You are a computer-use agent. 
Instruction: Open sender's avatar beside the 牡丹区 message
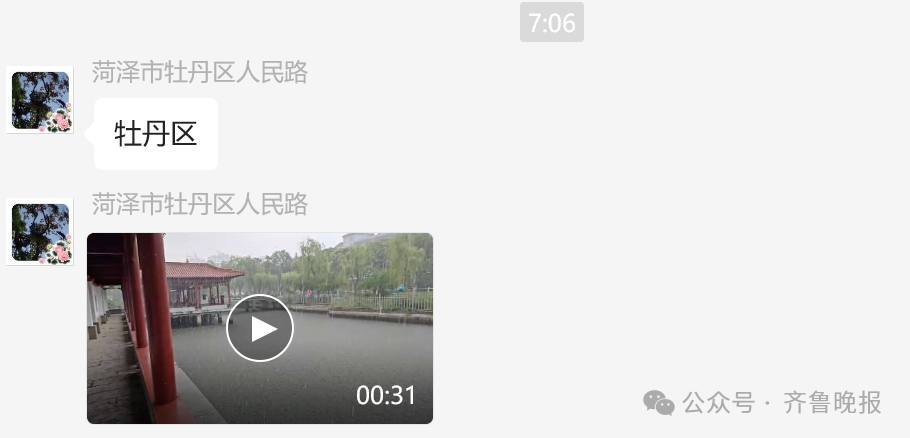(x=40, y=100)
